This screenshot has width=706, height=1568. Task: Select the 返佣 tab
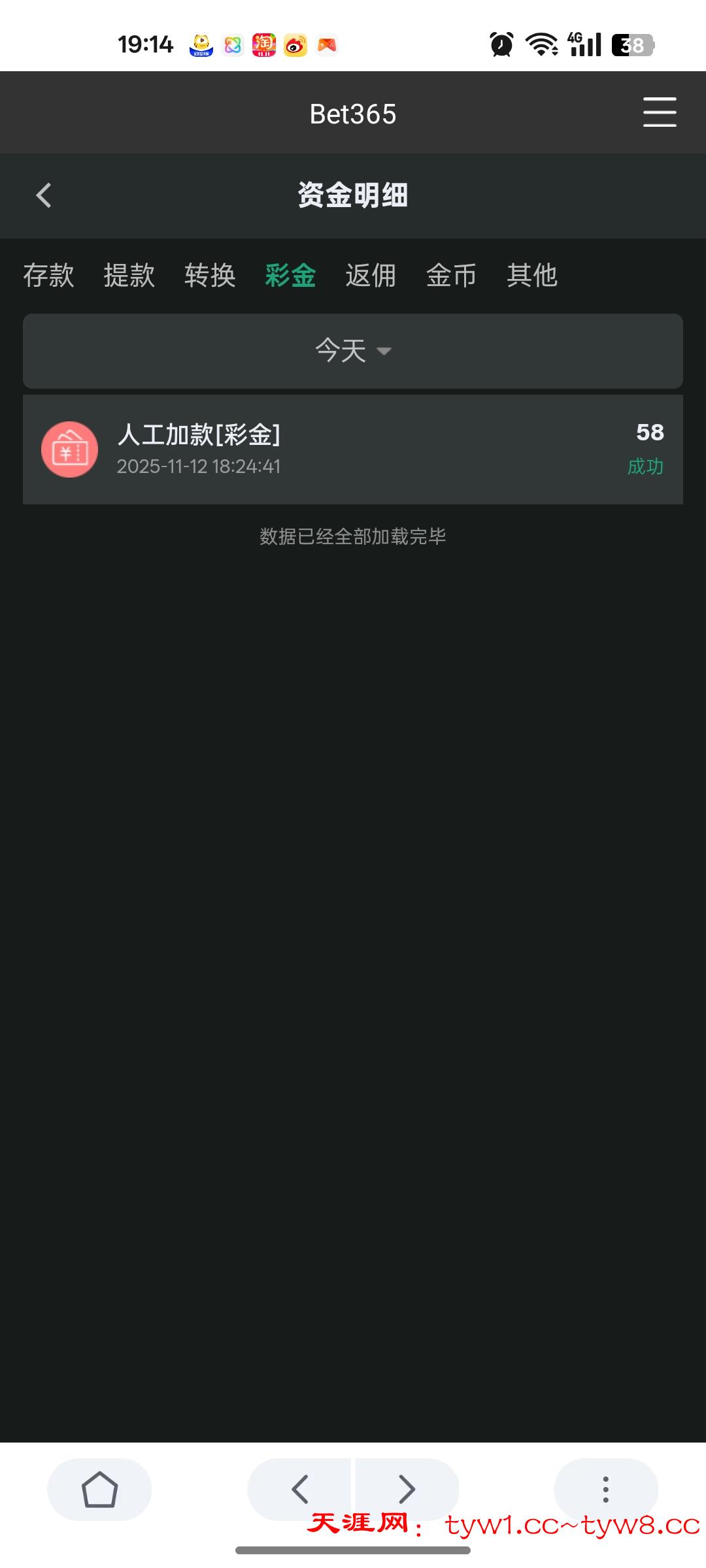[x=371, y=276]
